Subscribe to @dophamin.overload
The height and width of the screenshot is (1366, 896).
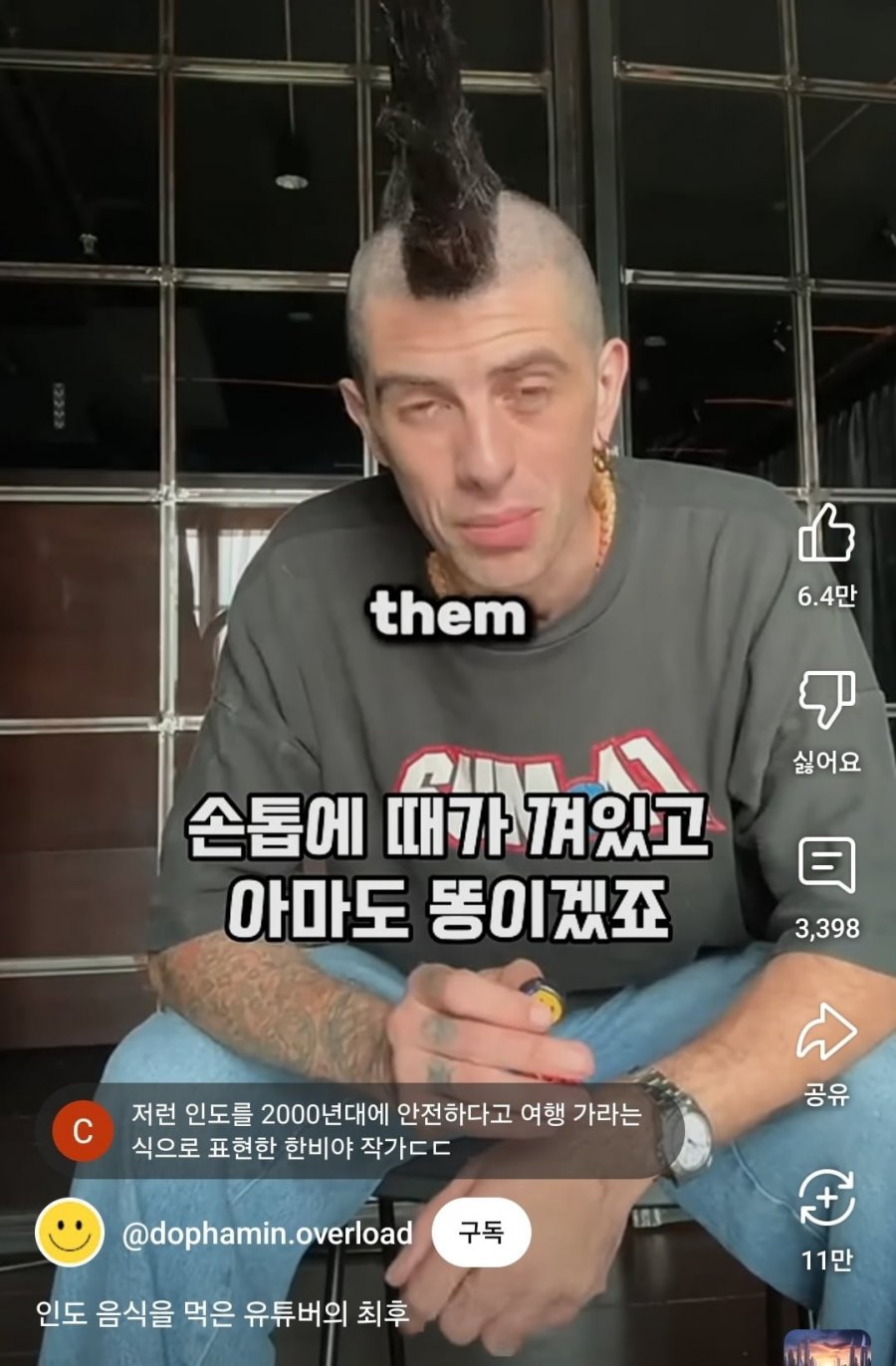(481, 1233)
